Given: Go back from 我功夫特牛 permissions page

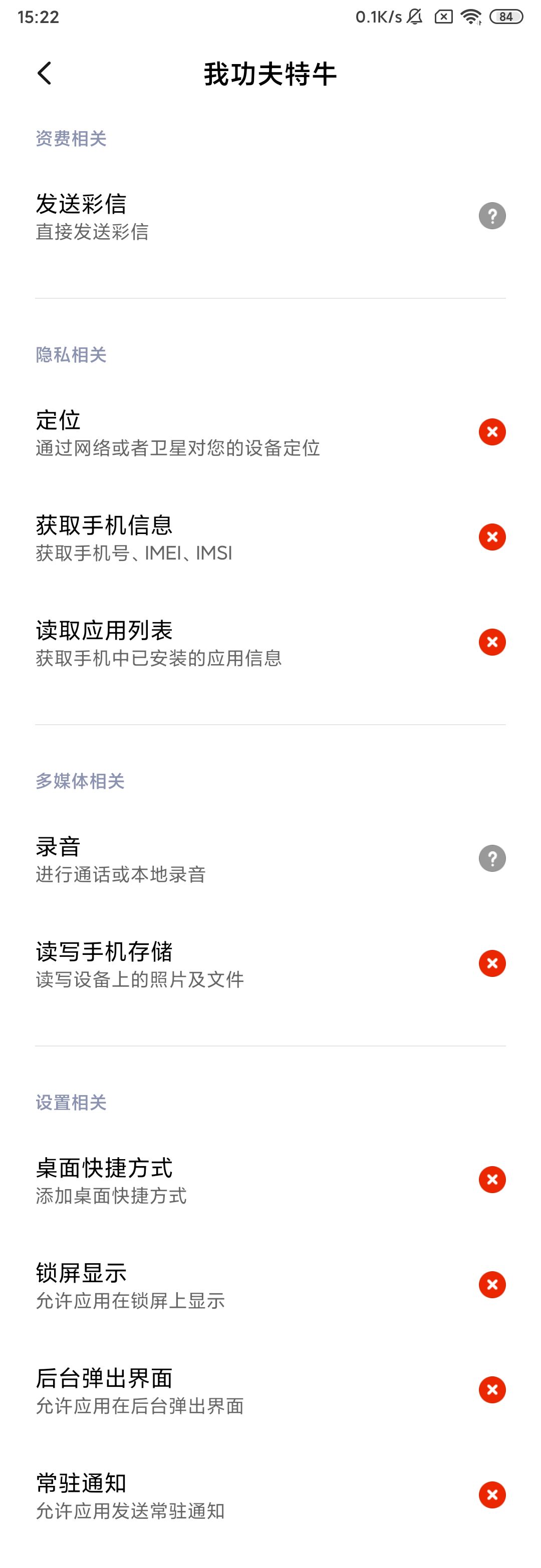Looking at the screenshot, I should (x=45, y=74).
